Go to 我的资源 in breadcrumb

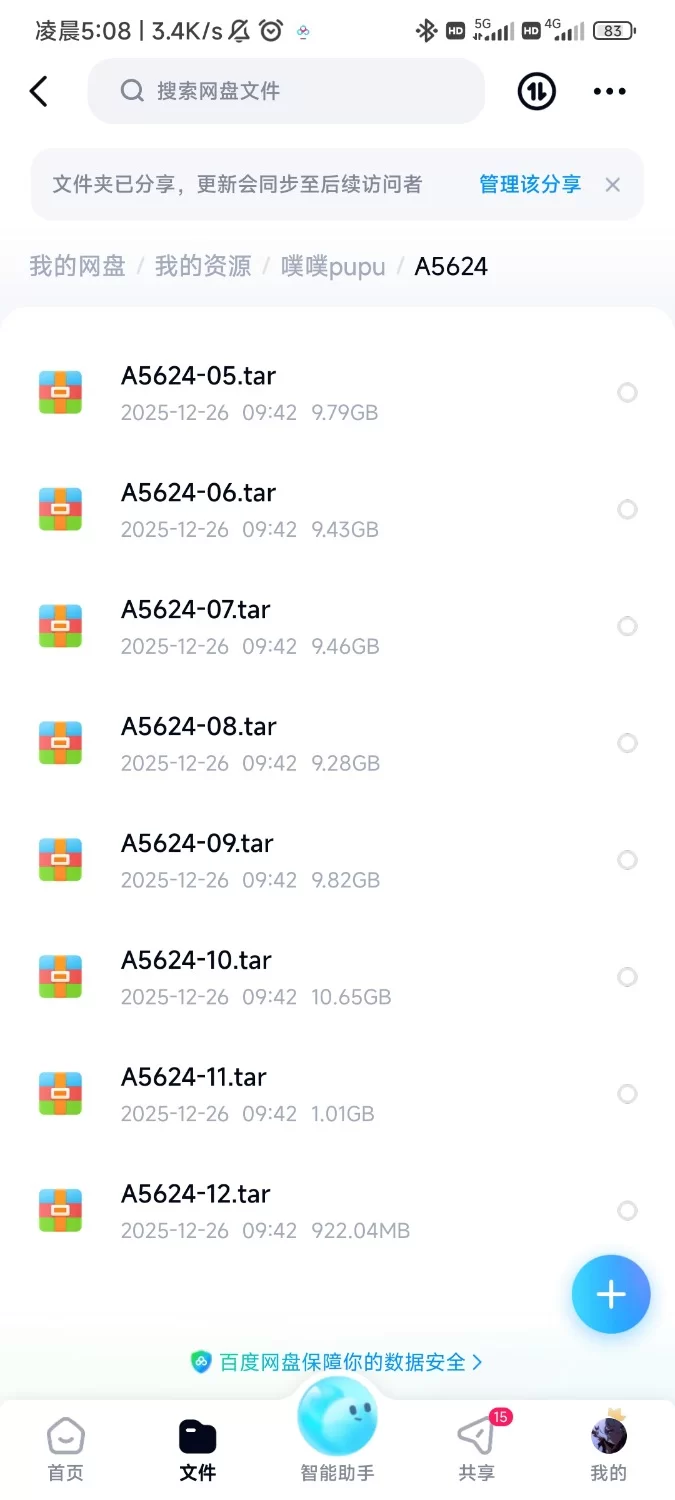tap(203, 266)
